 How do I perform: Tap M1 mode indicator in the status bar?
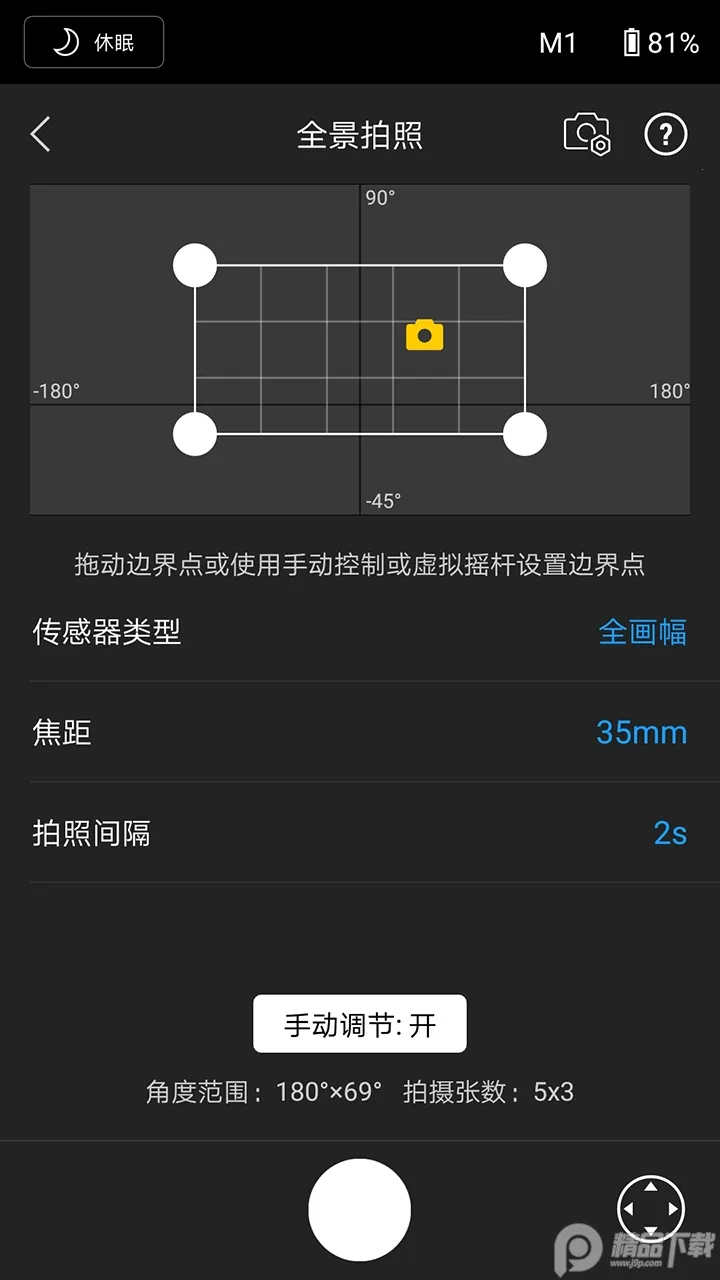(557, 42)
